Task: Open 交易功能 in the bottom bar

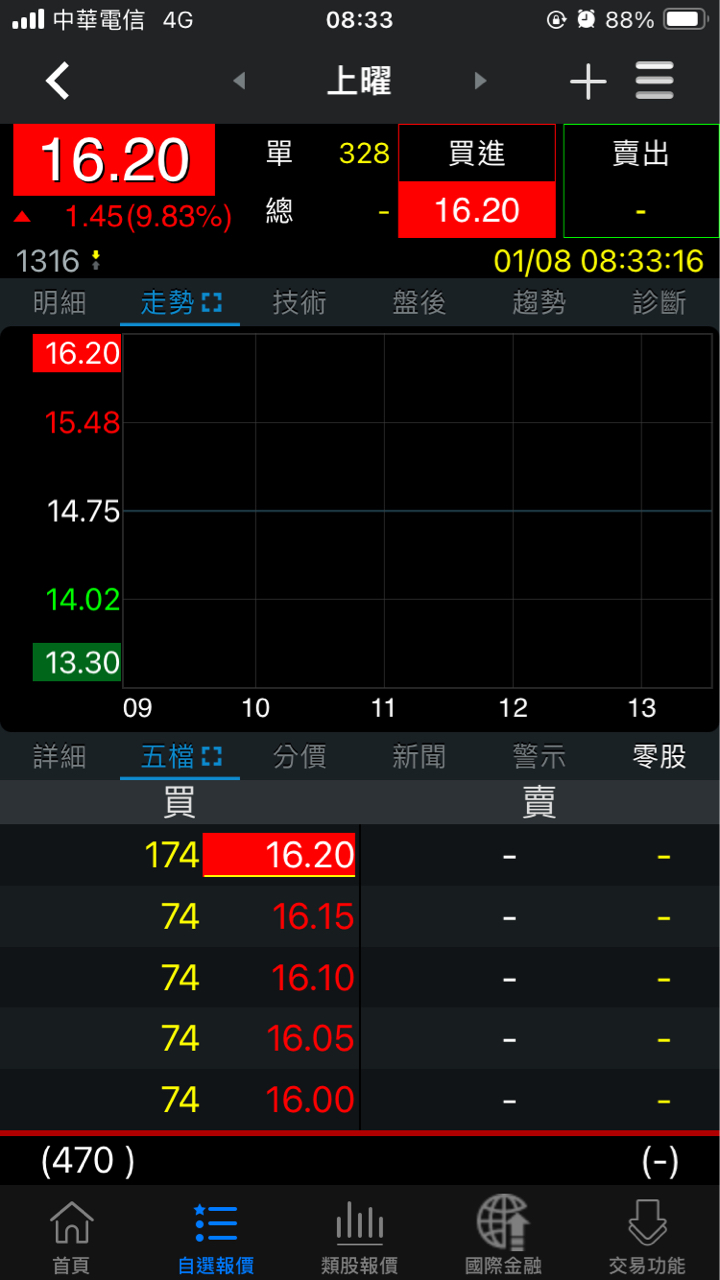Action: pos(647,1236)
